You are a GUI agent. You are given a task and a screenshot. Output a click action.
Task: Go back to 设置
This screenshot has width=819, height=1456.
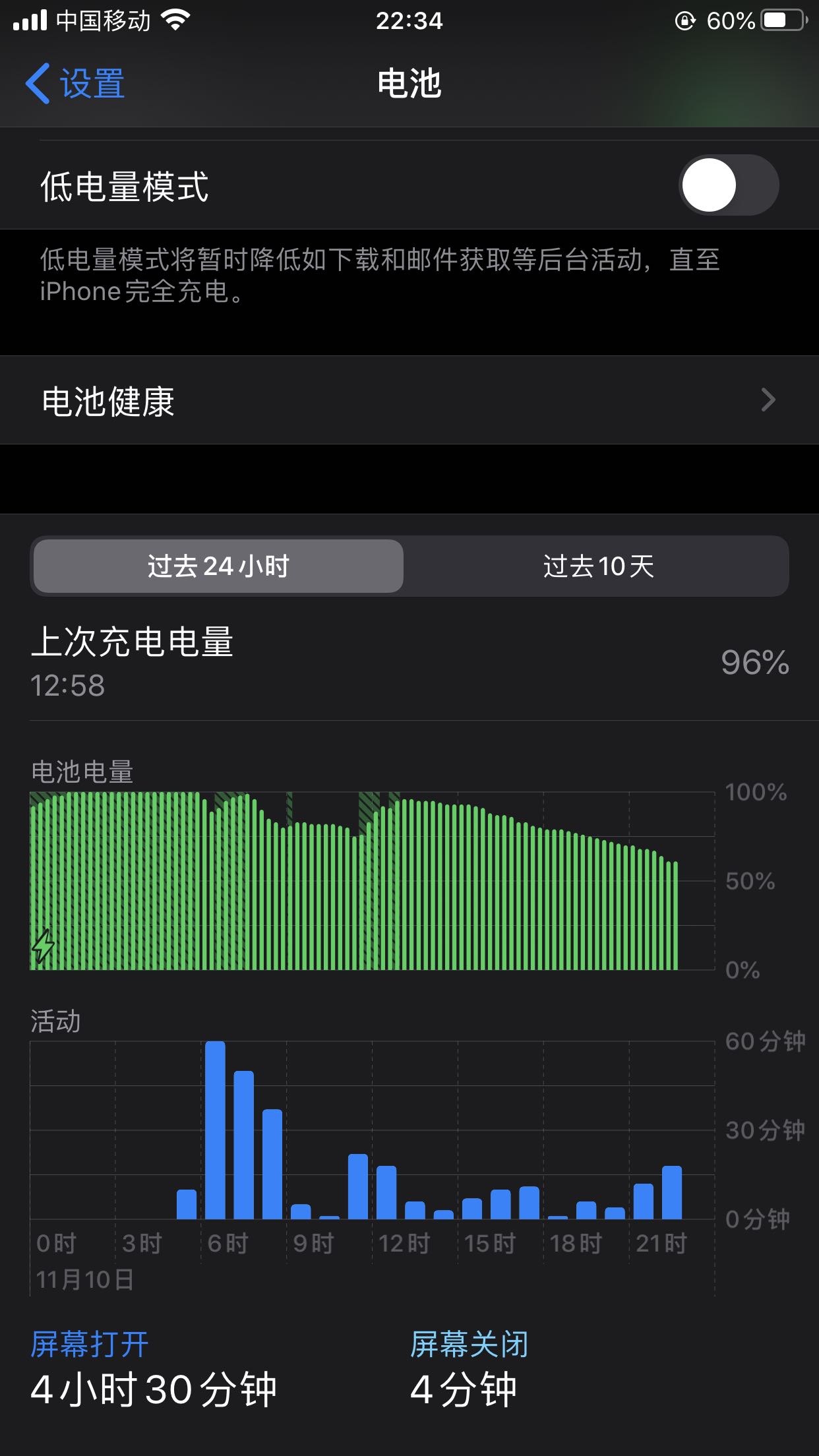point(75,84)
